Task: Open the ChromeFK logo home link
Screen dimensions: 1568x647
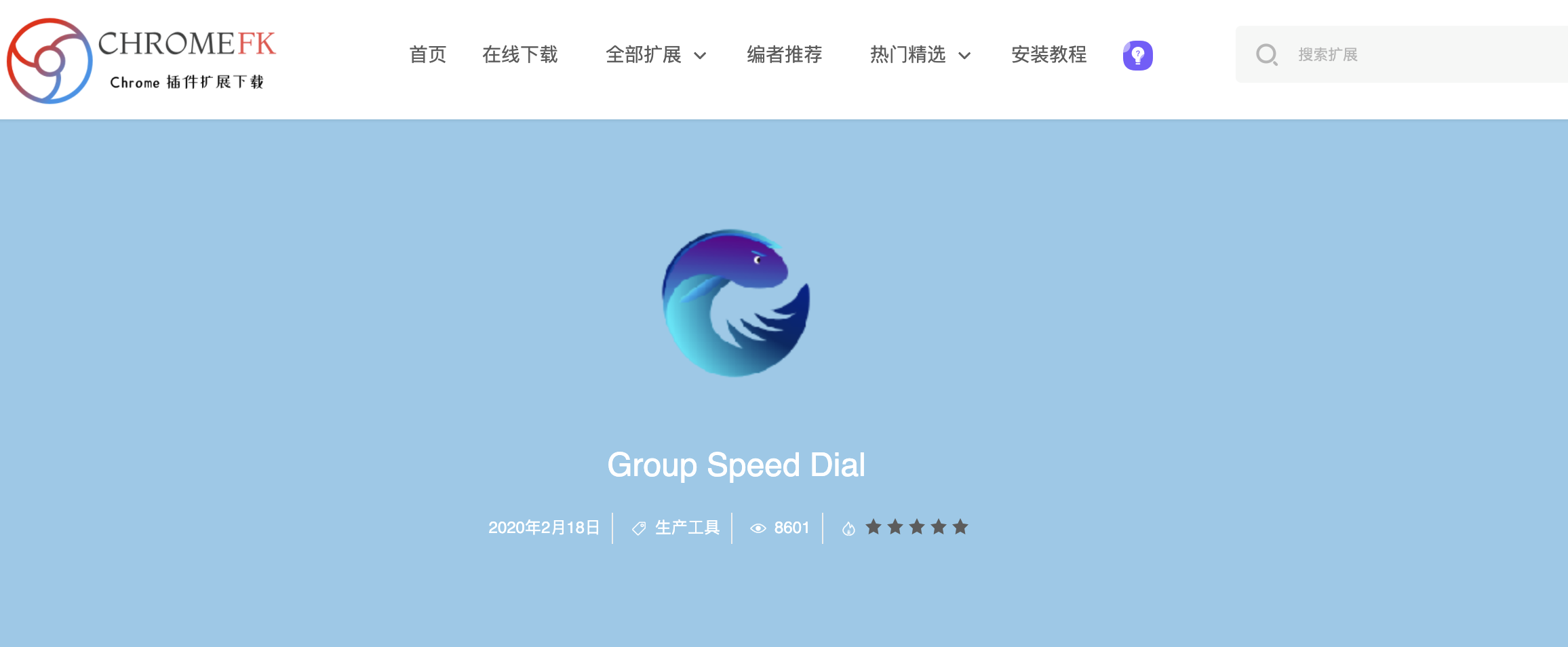Action: click(x=141, y=61)
